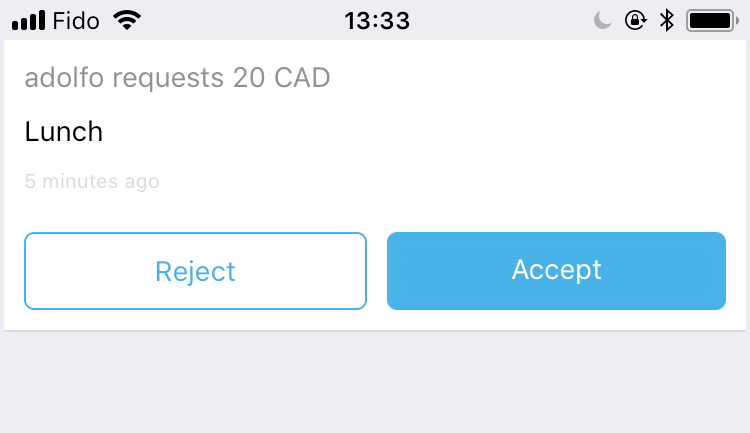
Task: Reject adolfo's 20 CAD request
Action: [x=195, y=271]
